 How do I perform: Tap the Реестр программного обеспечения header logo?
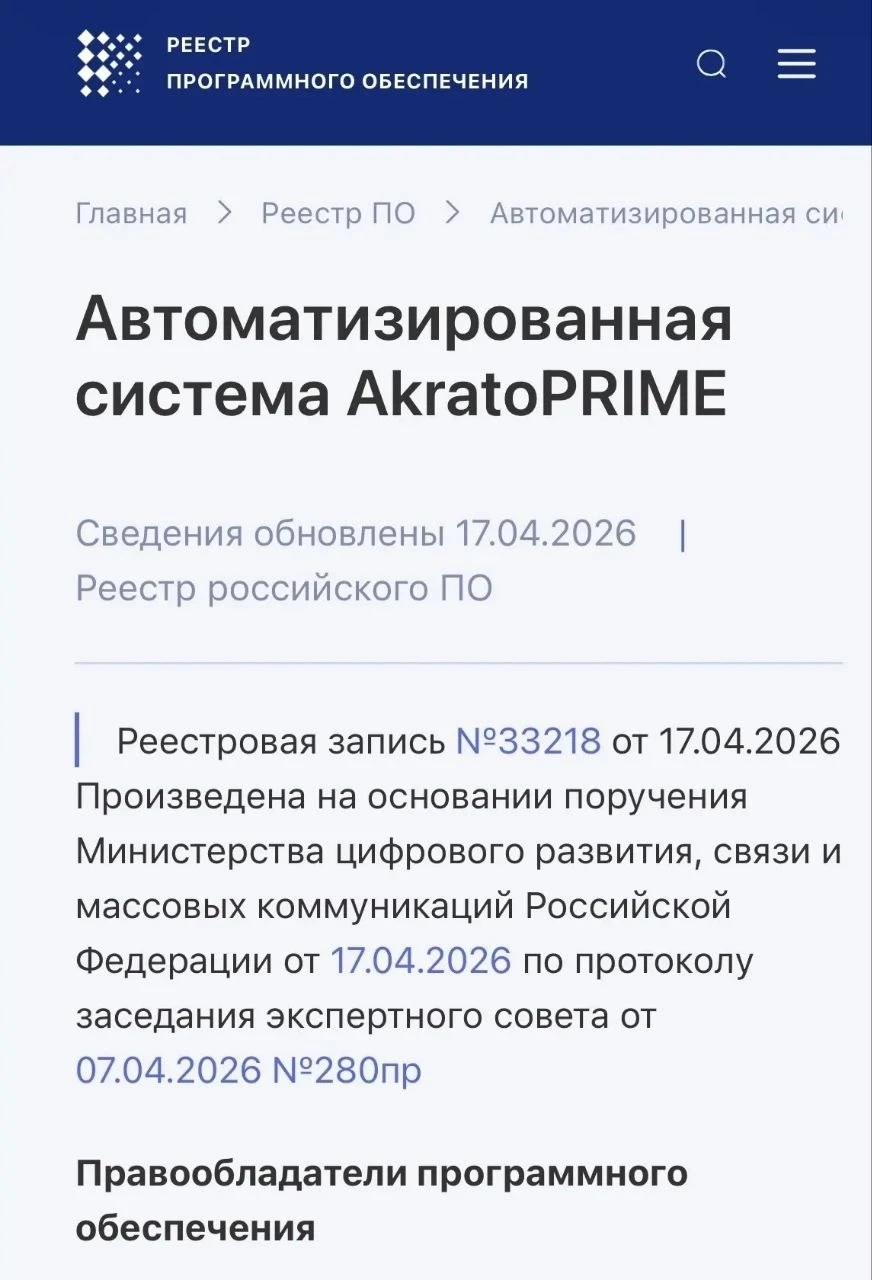(x=302, y=63)
